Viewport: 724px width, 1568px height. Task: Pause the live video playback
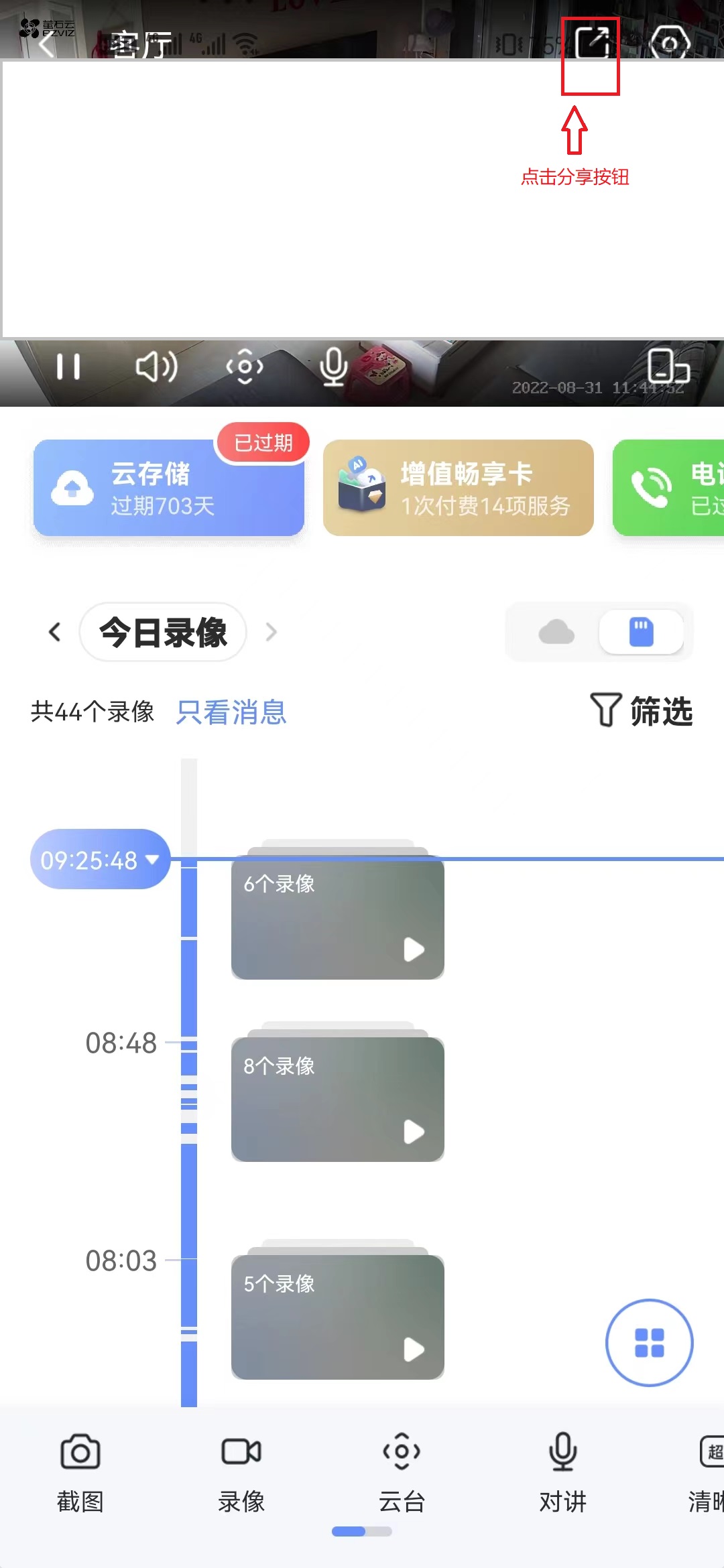(69, 367)
